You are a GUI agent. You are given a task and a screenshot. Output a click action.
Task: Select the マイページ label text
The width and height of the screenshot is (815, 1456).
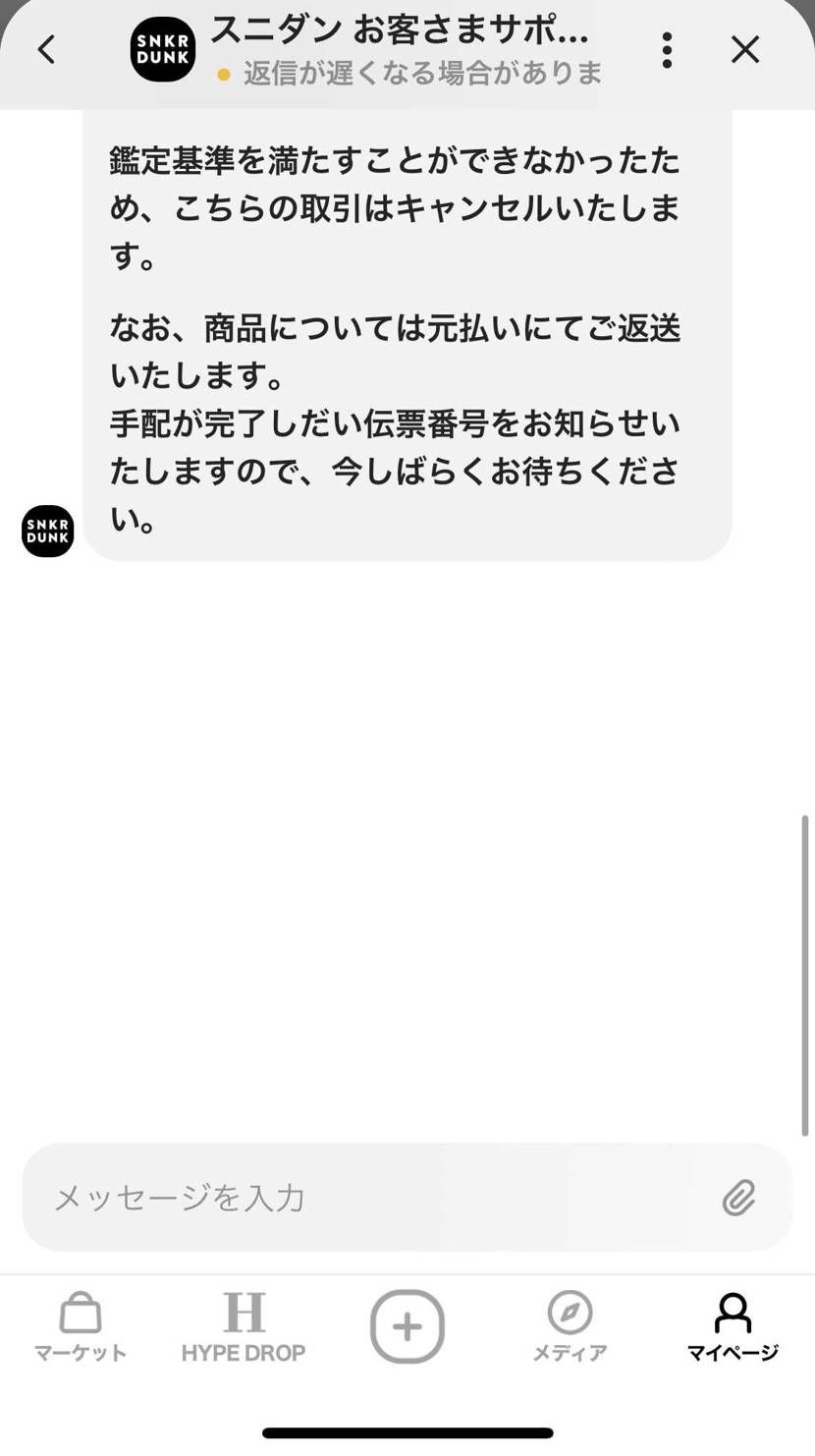point(733,1352)
